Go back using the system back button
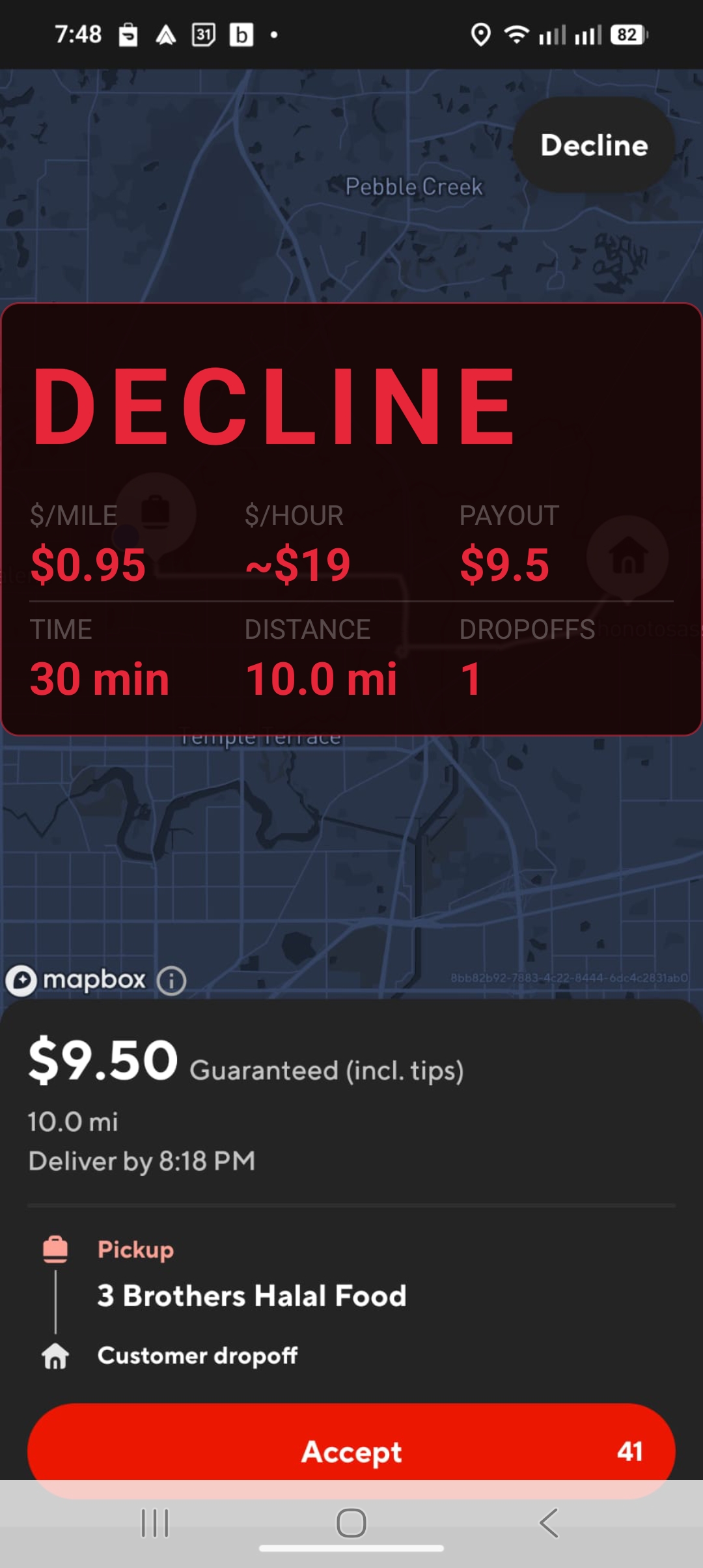 549,1523
